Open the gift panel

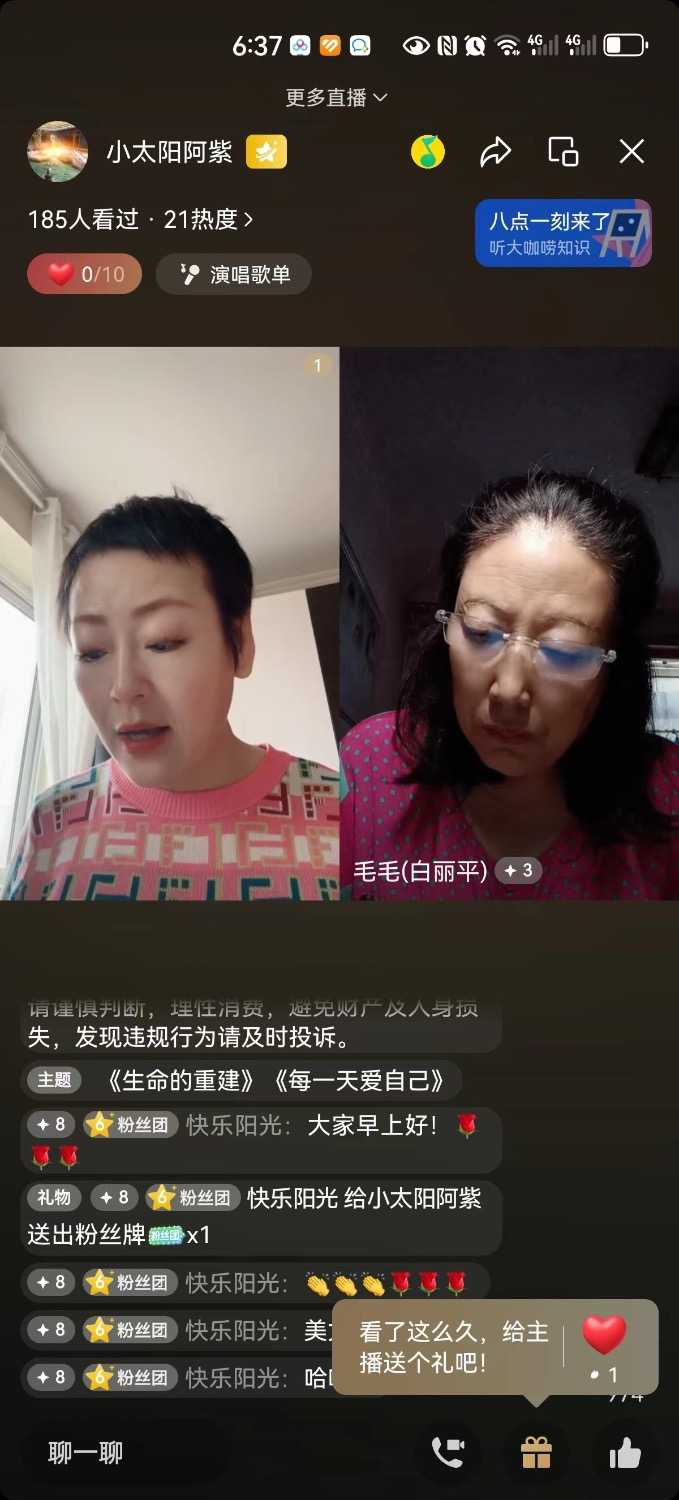point(537,1453)
